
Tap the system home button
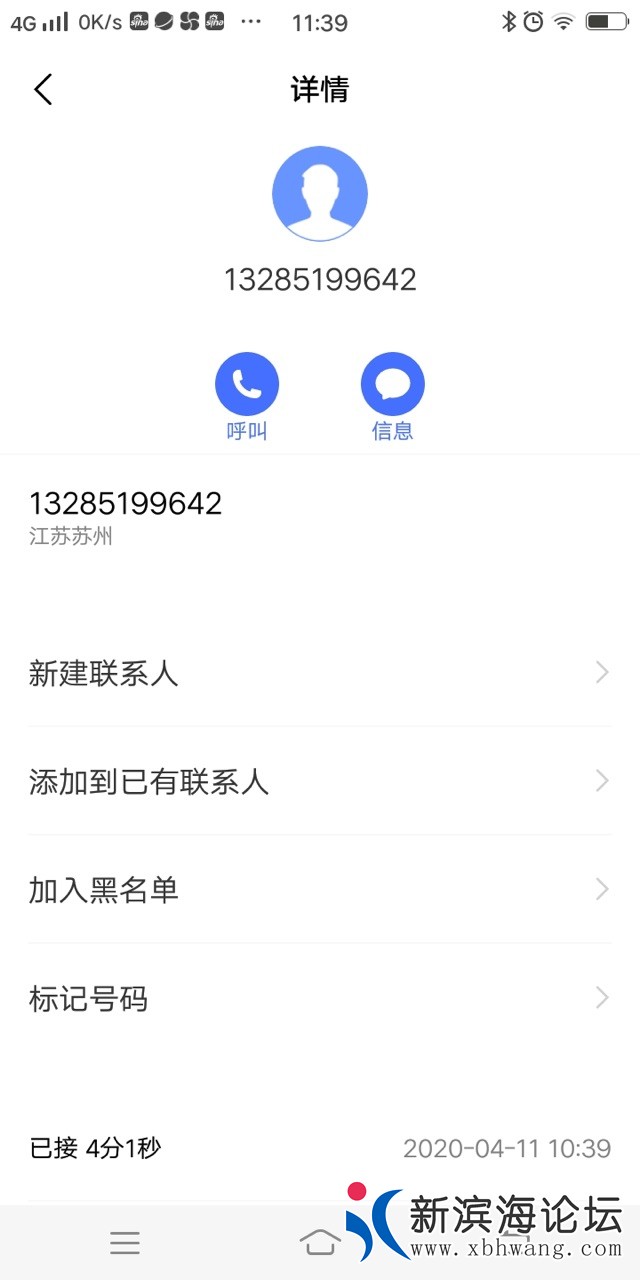[x=319, y=1243]
